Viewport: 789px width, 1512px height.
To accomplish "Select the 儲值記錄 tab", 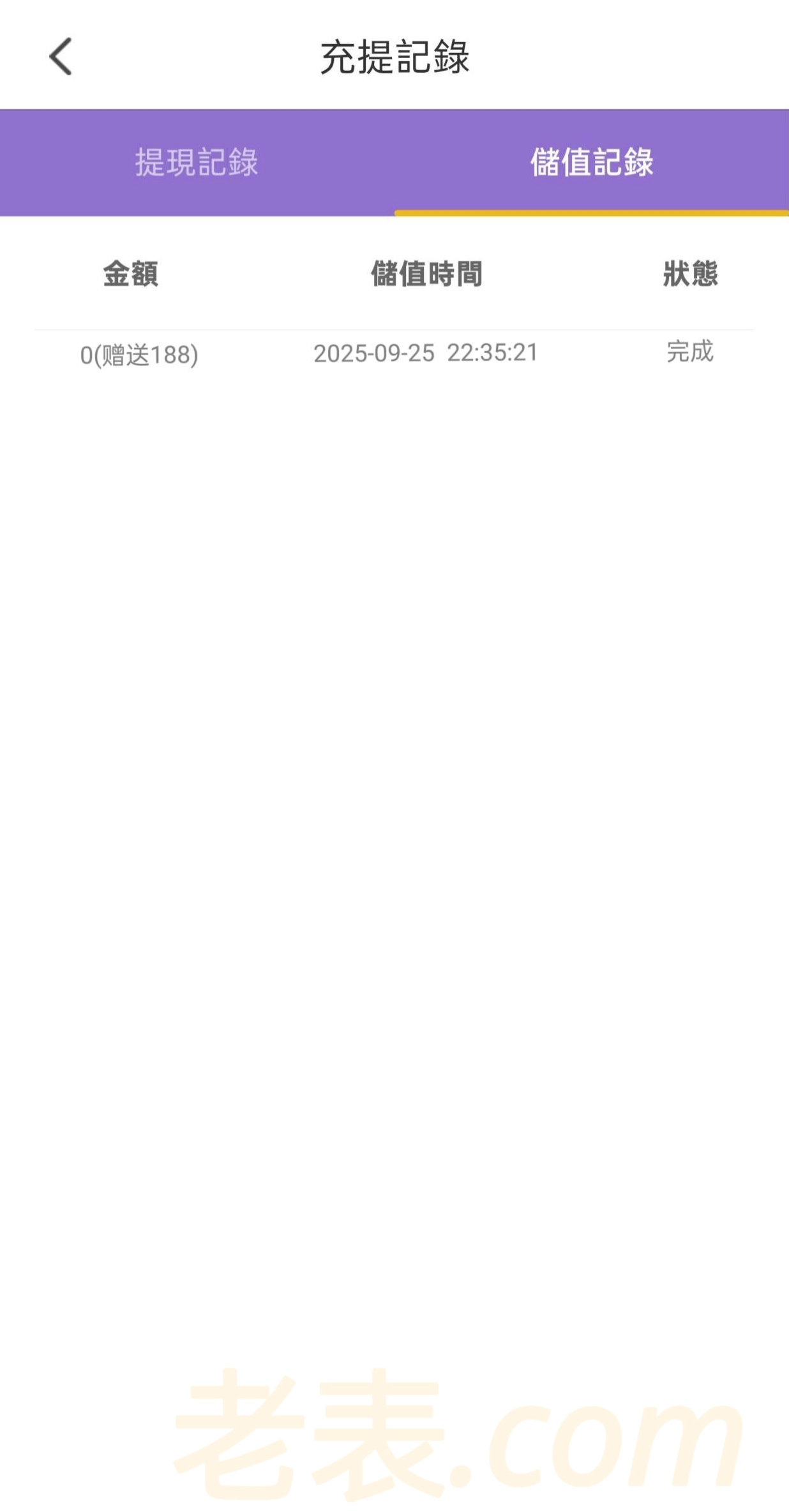I will [x=591, y=162].
